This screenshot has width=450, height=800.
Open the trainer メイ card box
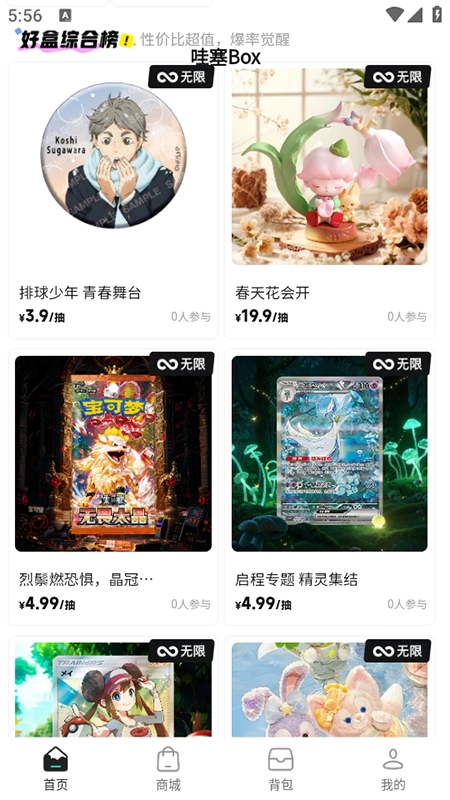(x=113, y=687)
